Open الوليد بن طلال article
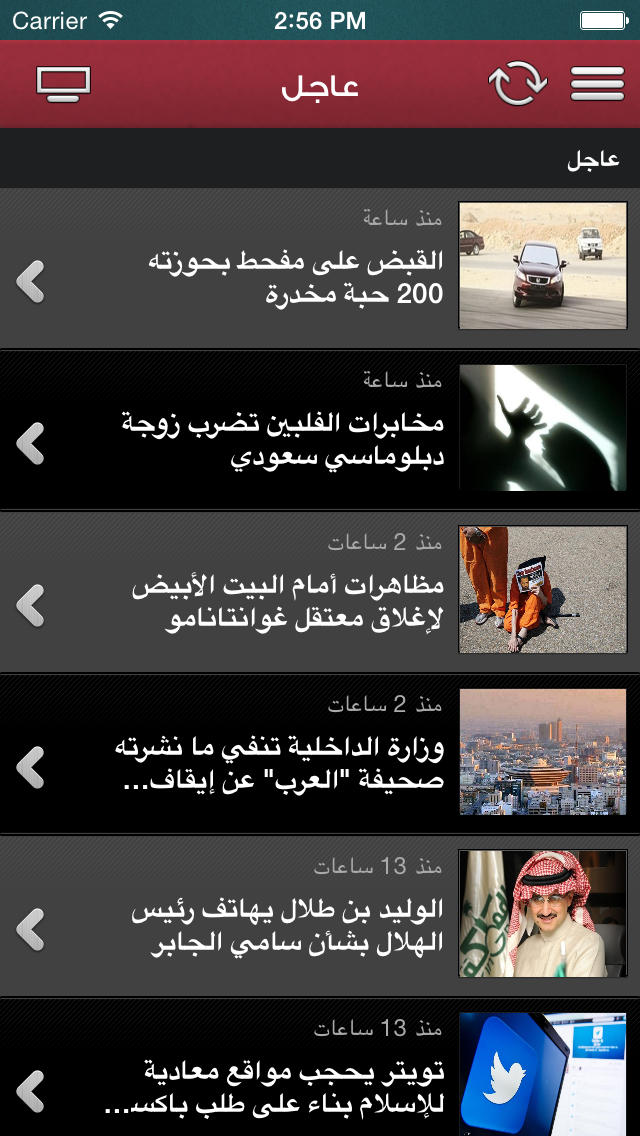This screenshot has width=640, height=1136. 320,916
